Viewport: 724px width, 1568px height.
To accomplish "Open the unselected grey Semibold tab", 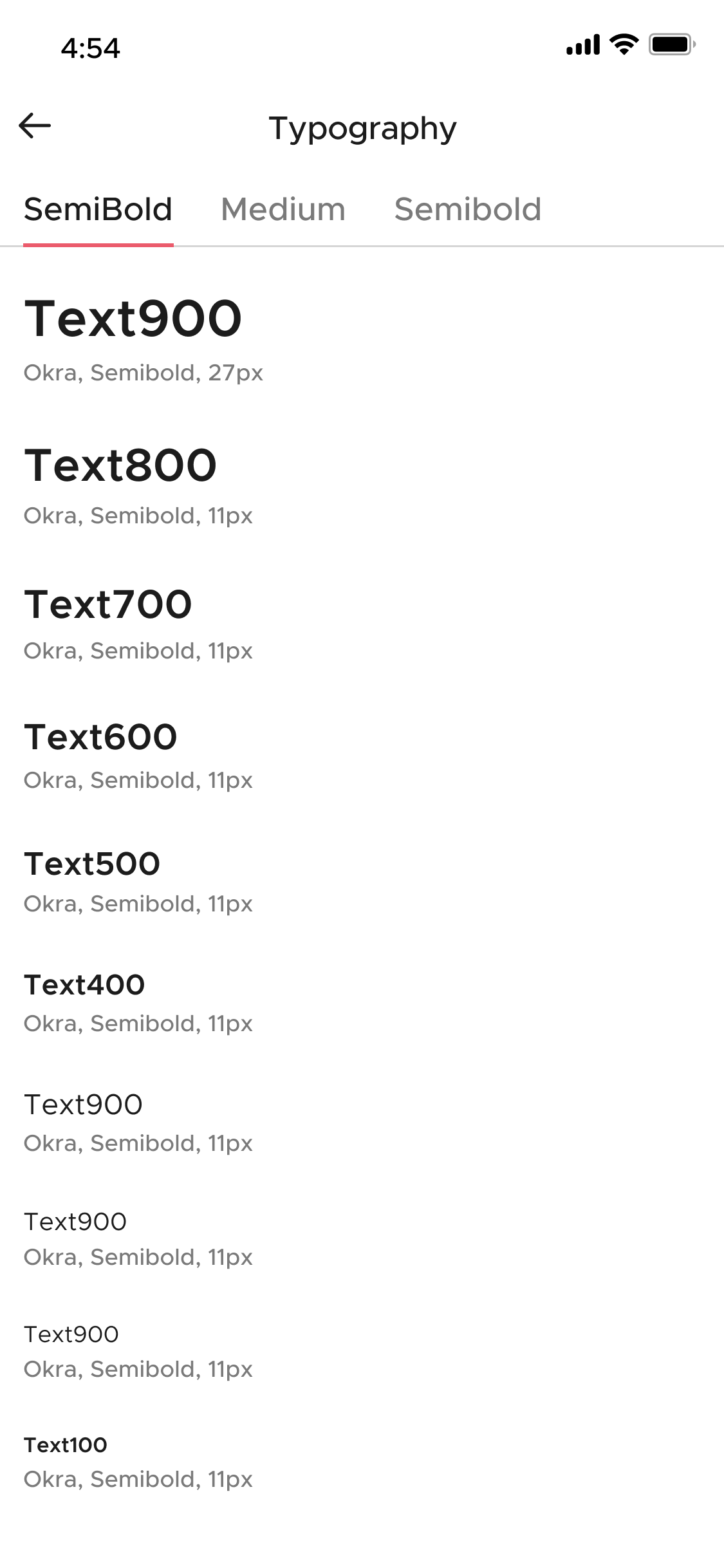I will click(x=467, y=210).
